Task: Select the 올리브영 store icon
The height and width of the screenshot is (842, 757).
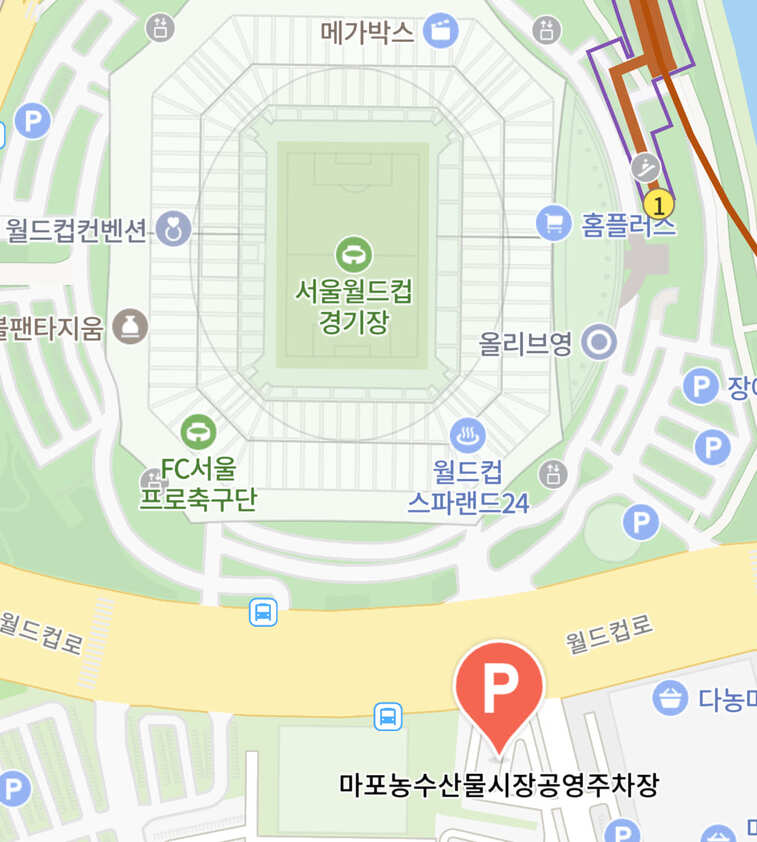Action: click(x=597, y=340)
